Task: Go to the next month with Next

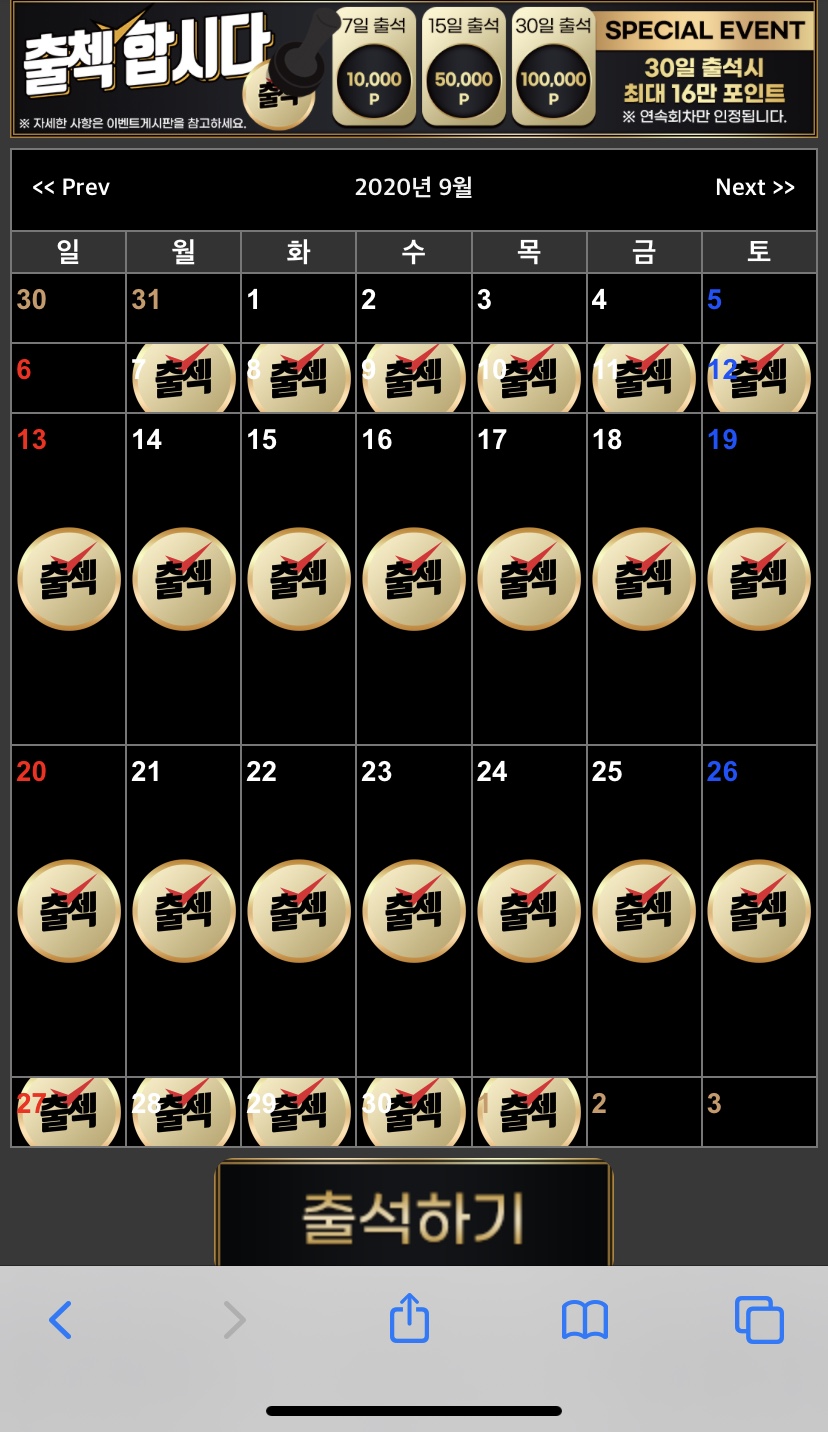Action: [x=755, y=188]
